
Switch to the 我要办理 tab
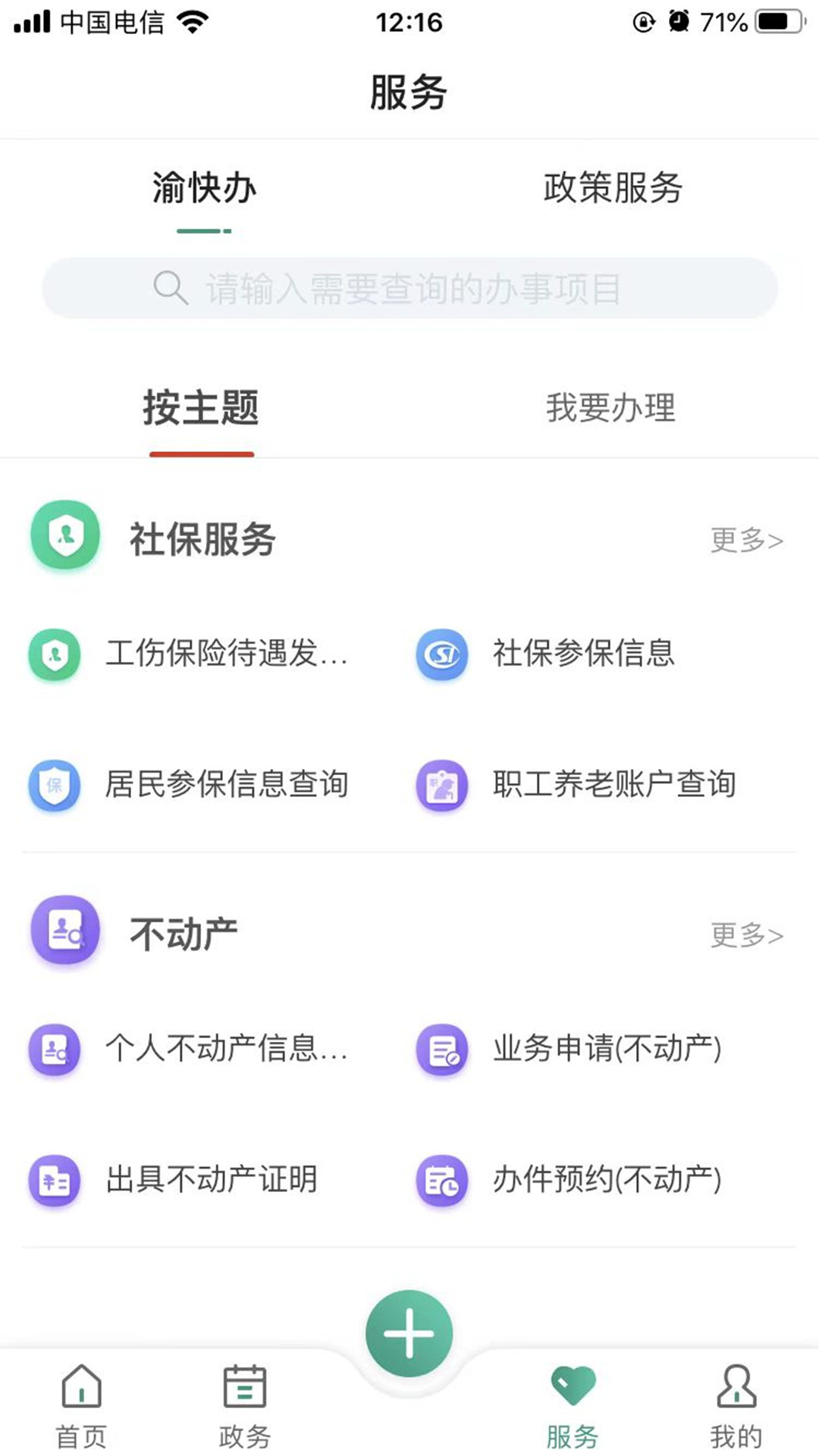click(610, 408)
